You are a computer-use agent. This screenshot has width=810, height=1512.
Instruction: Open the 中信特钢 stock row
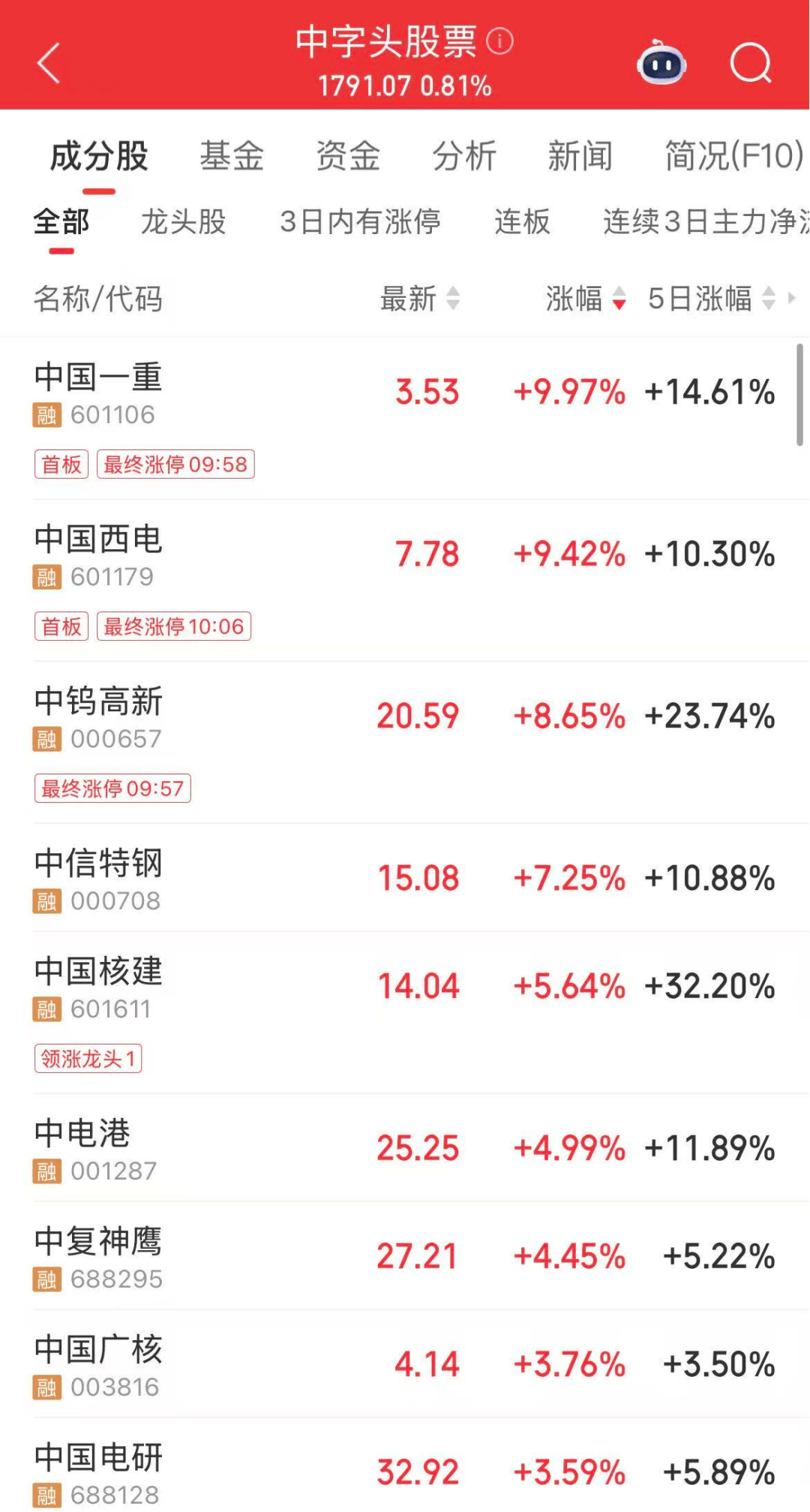coord(300,878)
